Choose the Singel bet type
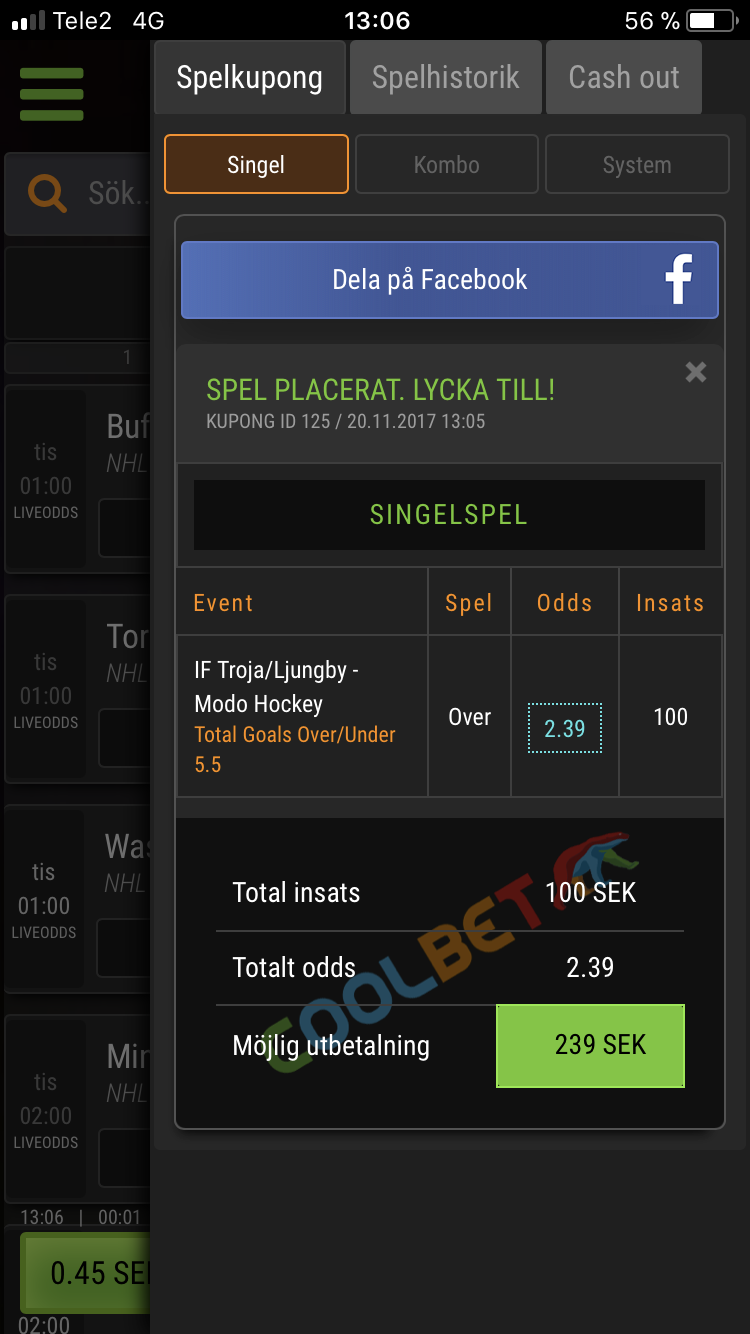 coord(256,164)
